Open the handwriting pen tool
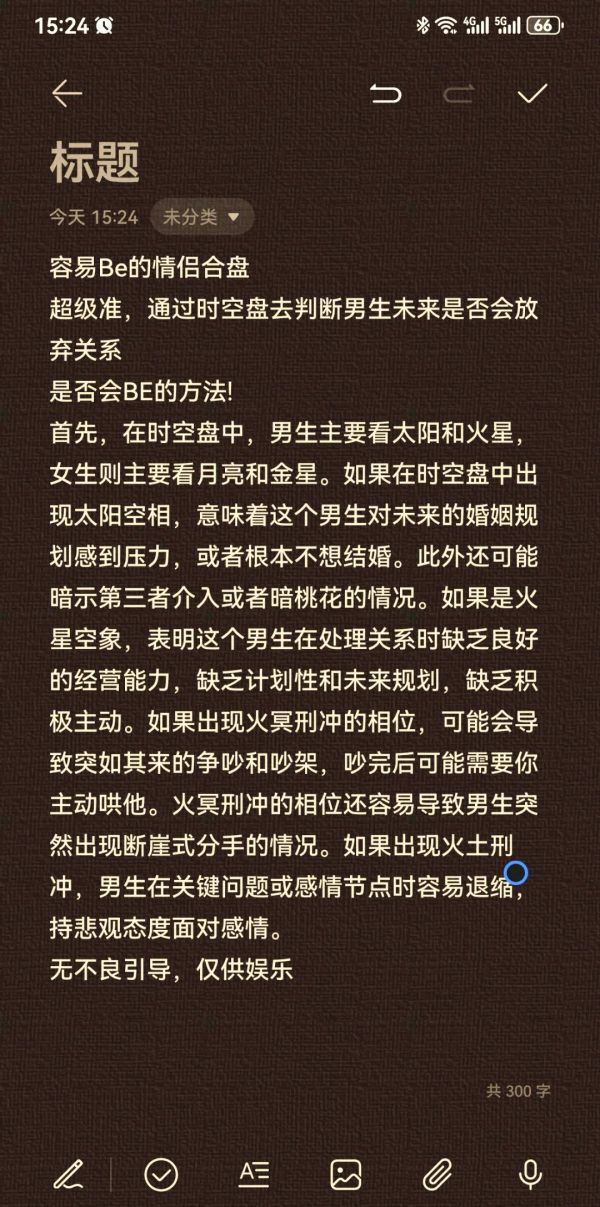Screen dimensions: 600x1207 (x=68, y=1174)
